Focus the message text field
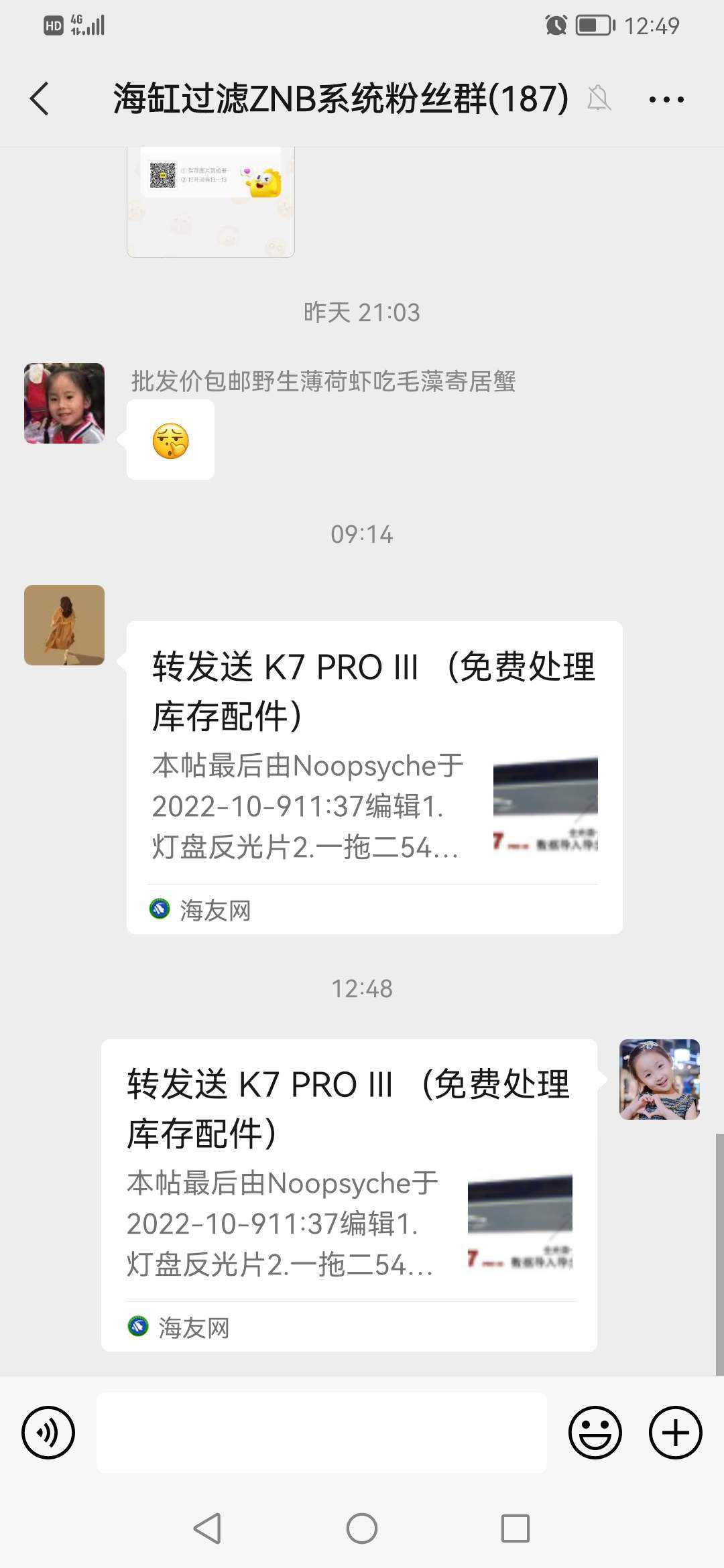The image size is (724, 1568). [x=322, y=1433]
